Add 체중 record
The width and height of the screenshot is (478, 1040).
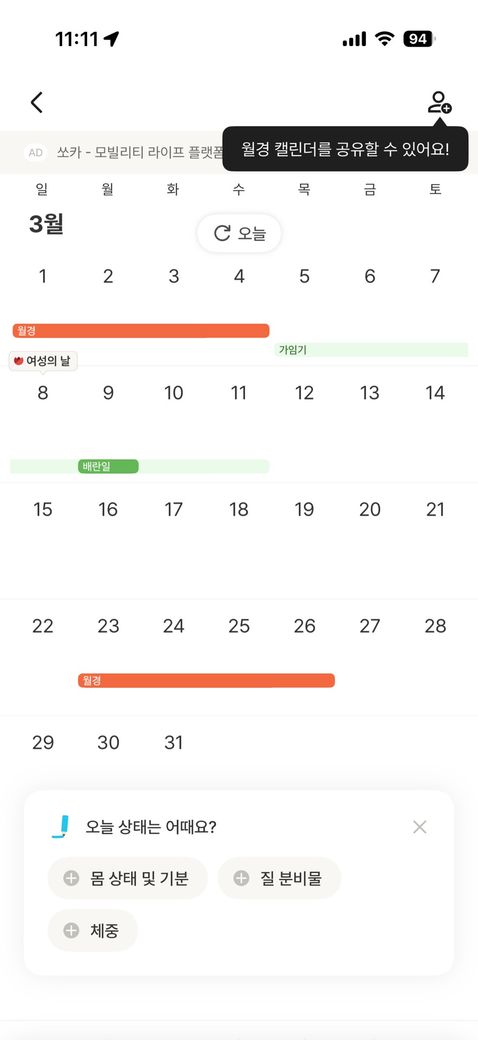[x=92, y=931]
